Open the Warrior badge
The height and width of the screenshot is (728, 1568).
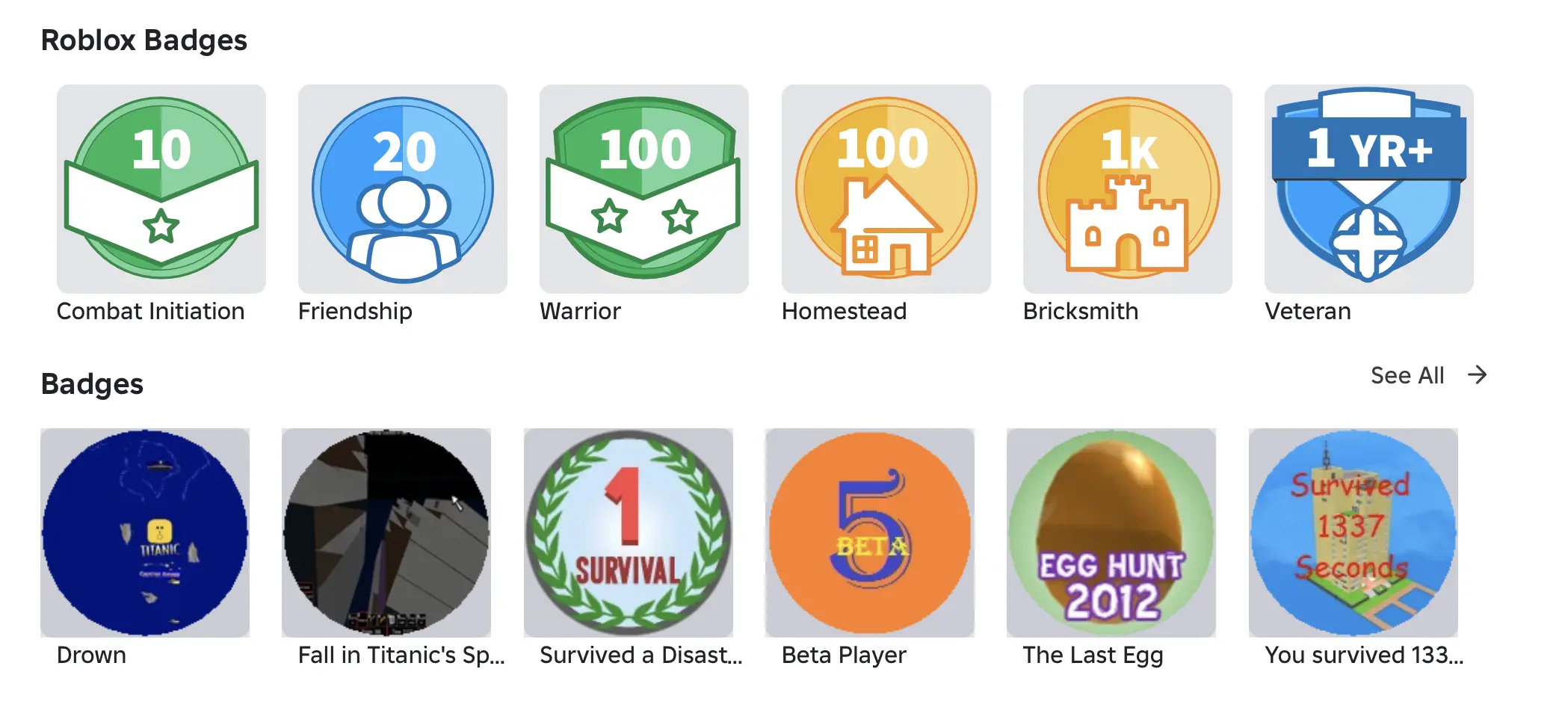click(x=643, y=188)
